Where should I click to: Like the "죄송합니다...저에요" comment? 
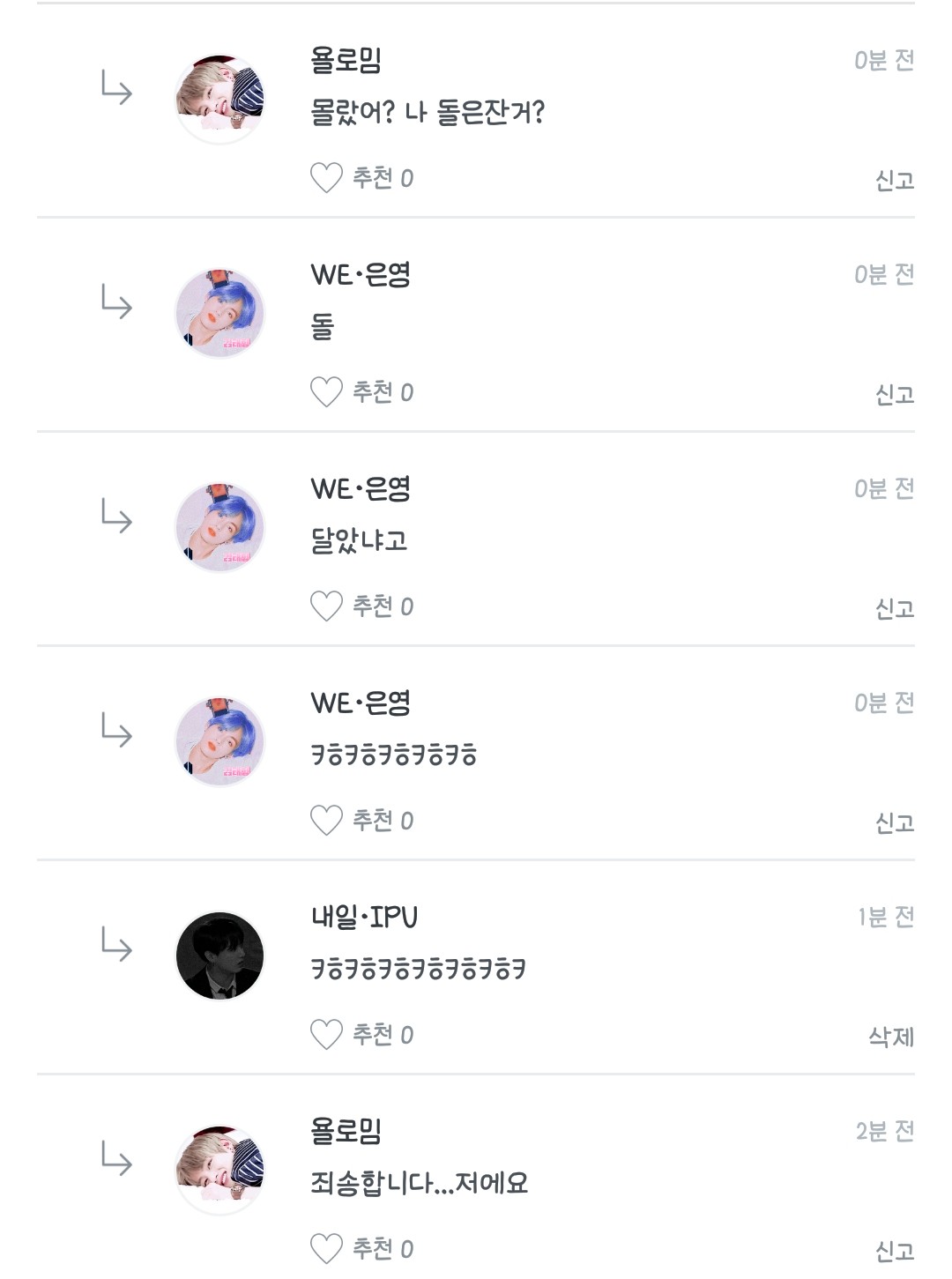click(326, 1249)
